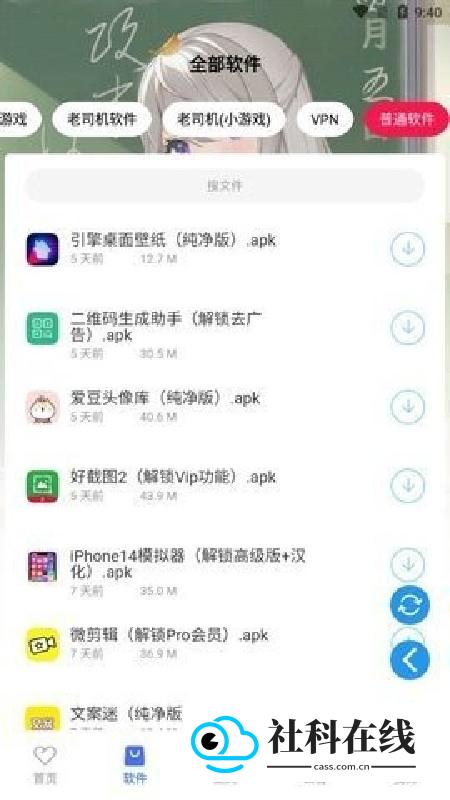Download 二维码生成助手 apk

[x=407, y=328]
